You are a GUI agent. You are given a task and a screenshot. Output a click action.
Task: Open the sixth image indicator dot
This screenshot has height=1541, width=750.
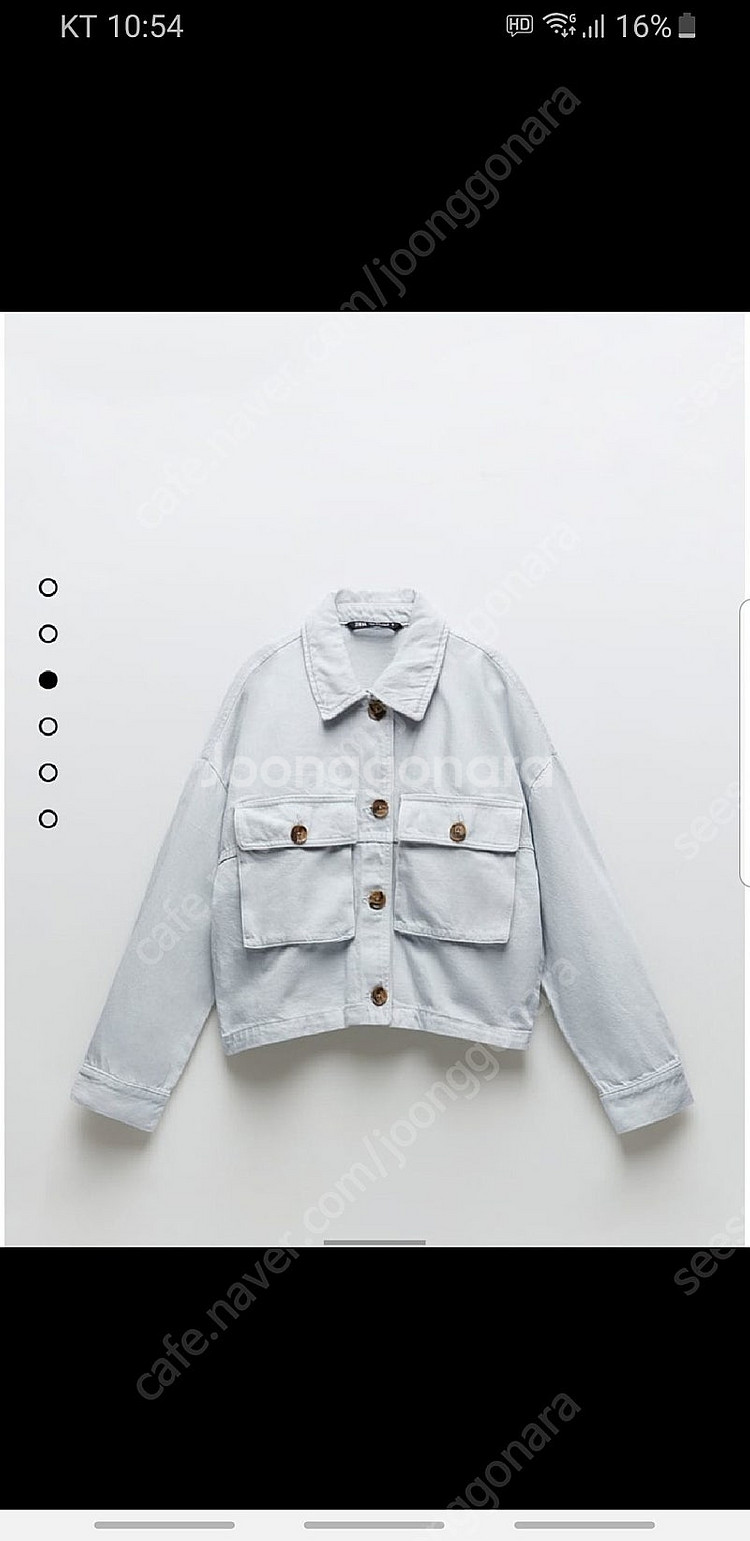tap(48, 819)
